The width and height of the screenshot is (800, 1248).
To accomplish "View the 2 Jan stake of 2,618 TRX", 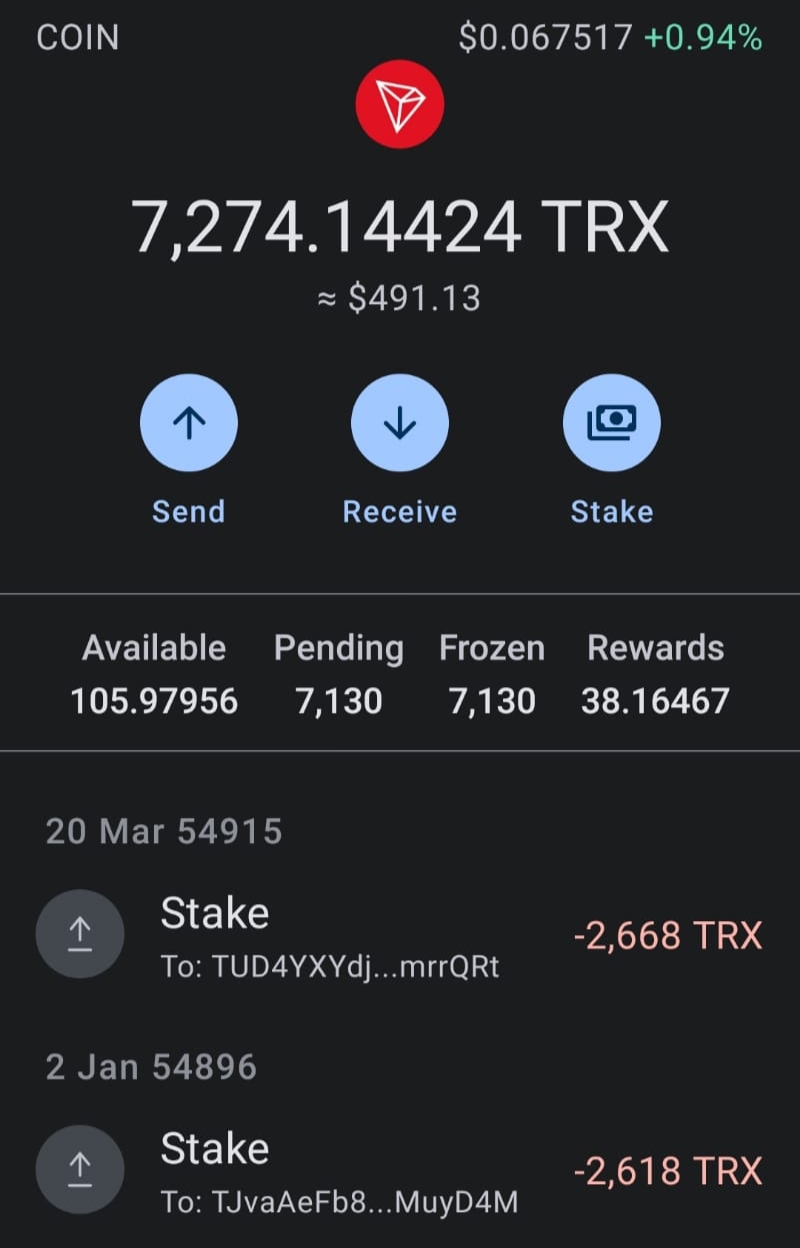I will 400,1170.
